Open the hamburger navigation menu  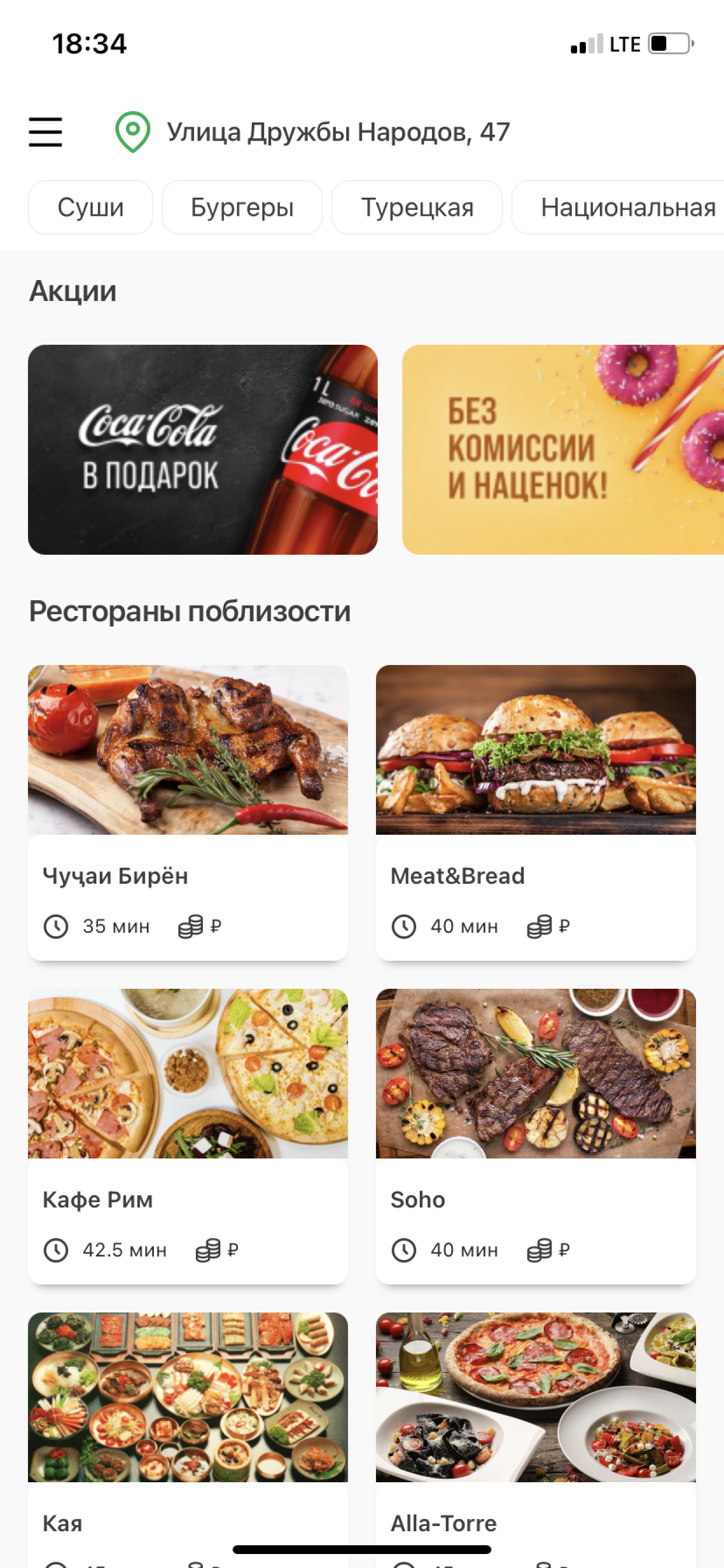point(45,132)
